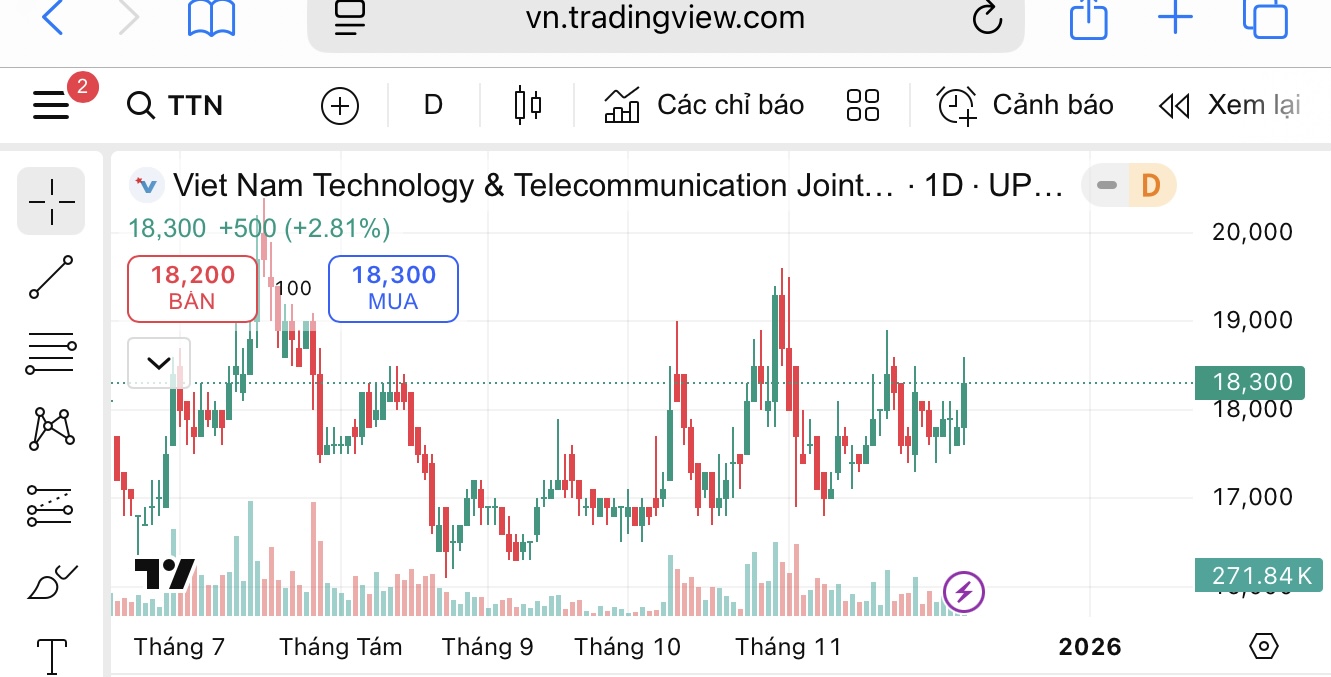Share this page
Image resolution: width=1331 pixels, height=677 pixels.
[x=1089, y=18]
